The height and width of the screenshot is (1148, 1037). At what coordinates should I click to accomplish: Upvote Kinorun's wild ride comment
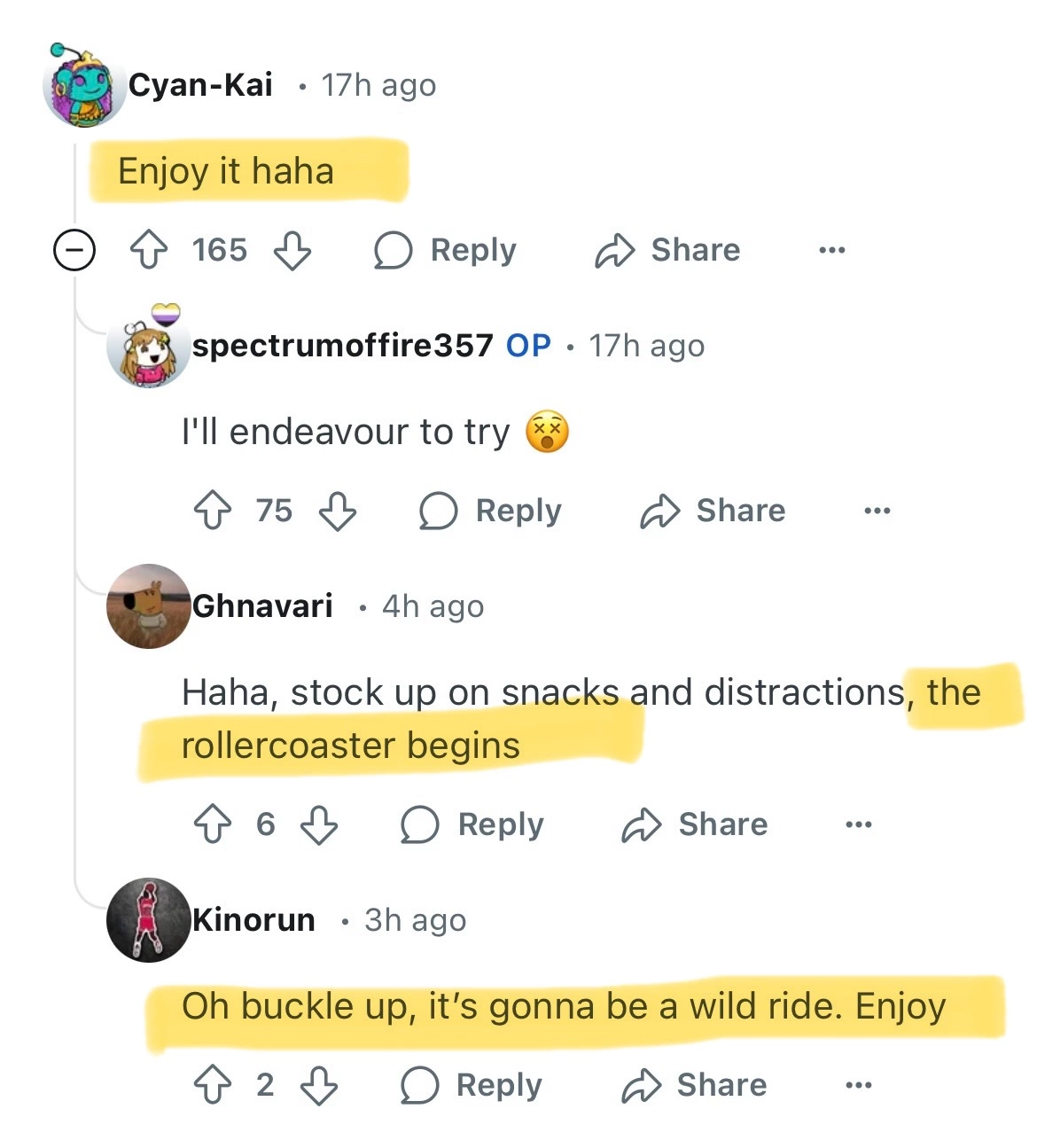pyautogui.click(x=213, y=1085)
